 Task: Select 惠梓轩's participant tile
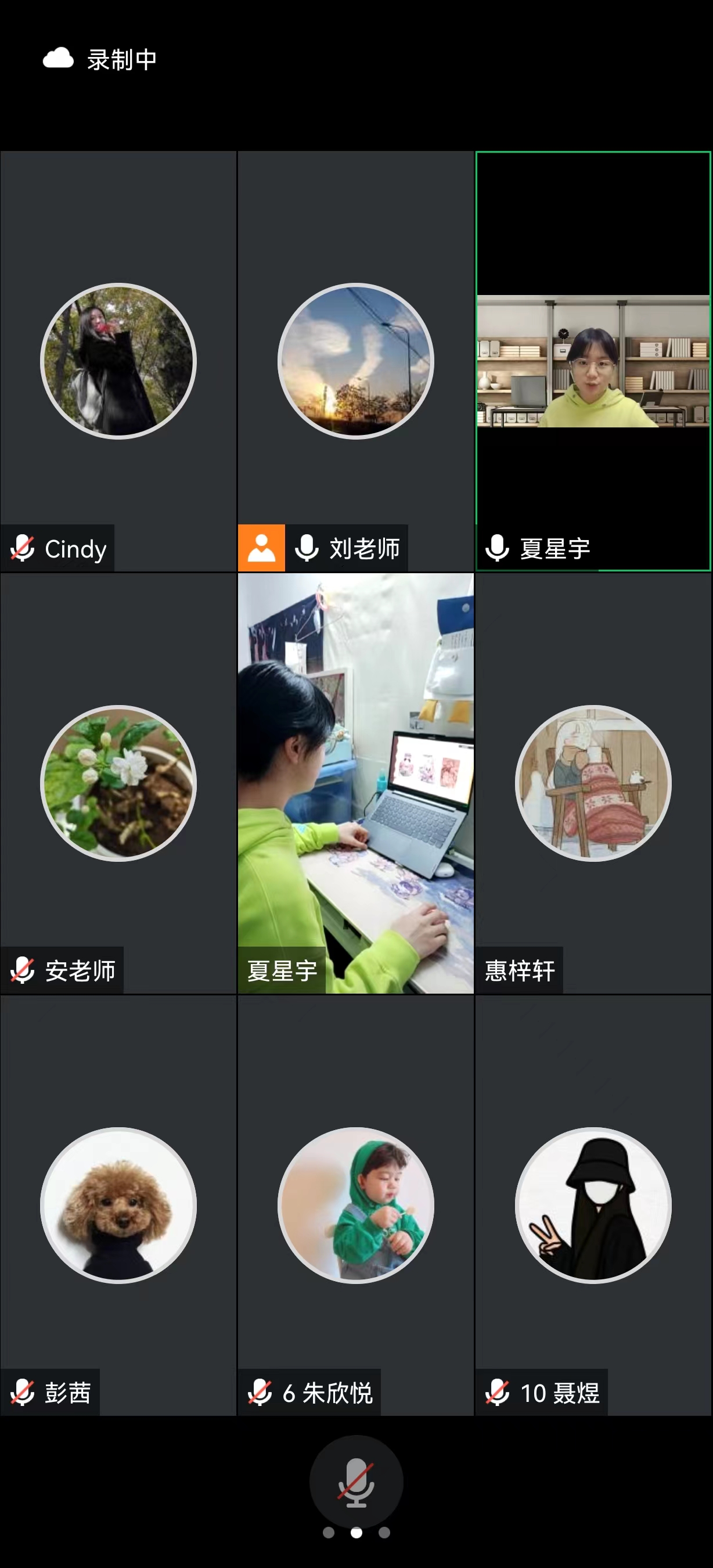click(x=593, y=783)
